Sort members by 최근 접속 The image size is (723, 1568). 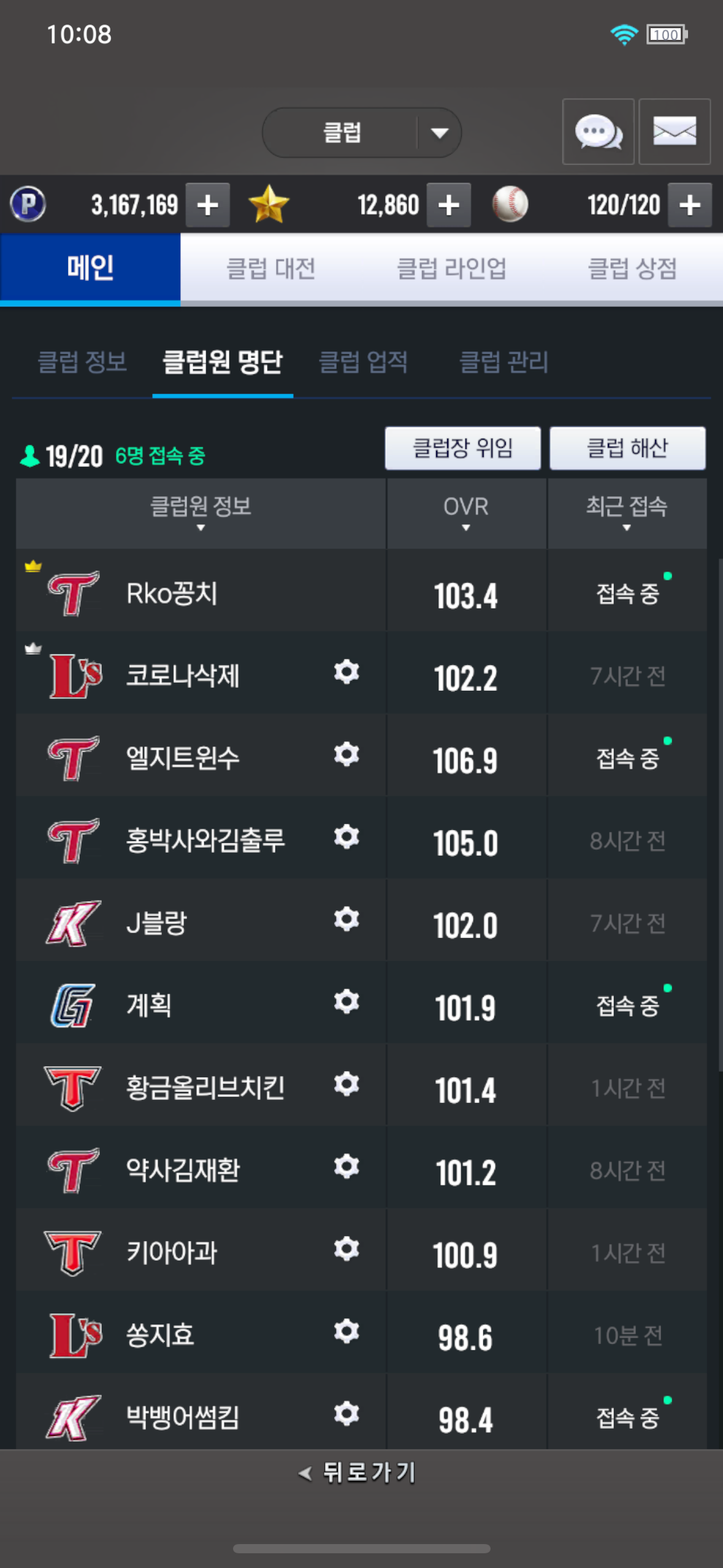pyautogui.click(x=626, y=513)
